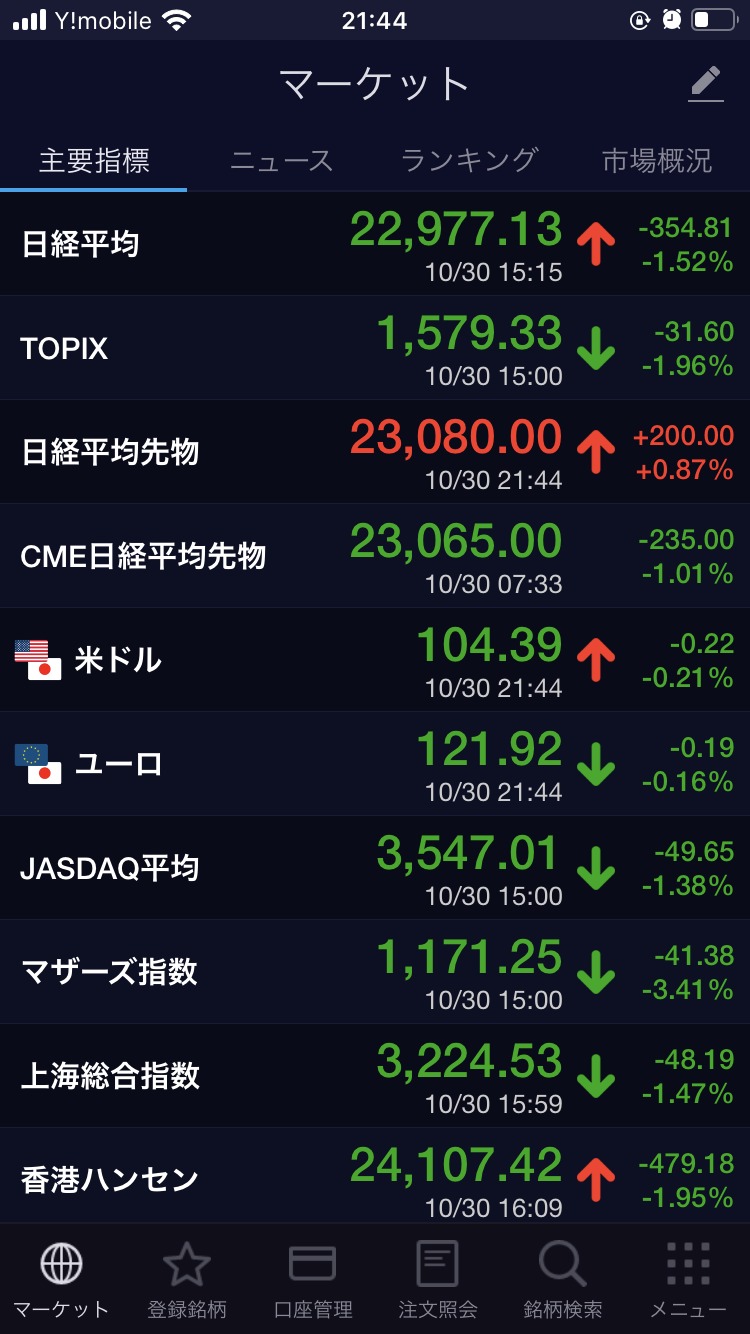Image resolution: width=750 pixels, height=1334 pixels.
Task: Open the JASDAQ平均 row
Action: (375, 868)
